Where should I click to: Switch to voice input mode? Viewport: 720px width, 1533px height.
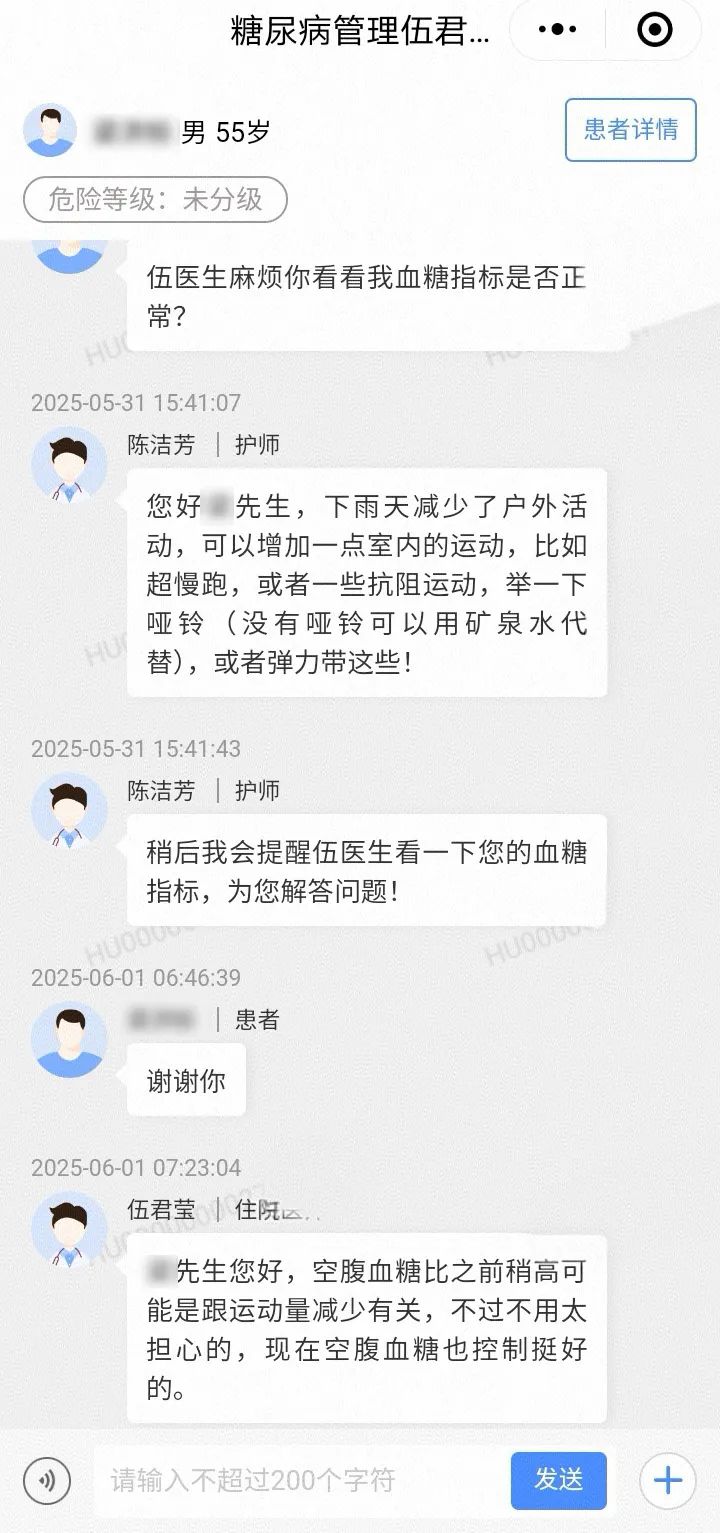pos(46,1480)
